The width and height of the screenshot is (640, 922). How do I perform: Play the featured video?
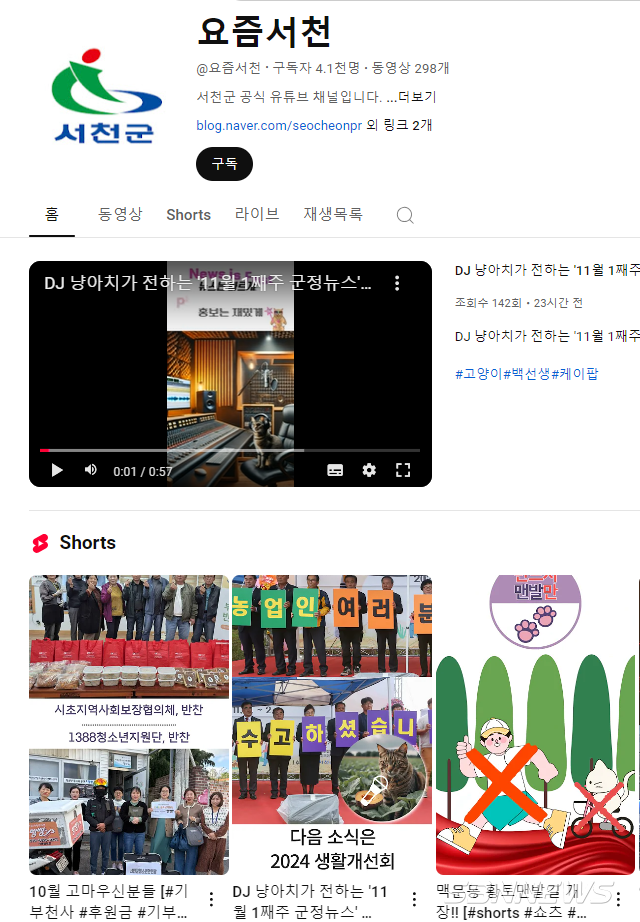point(56,470)
